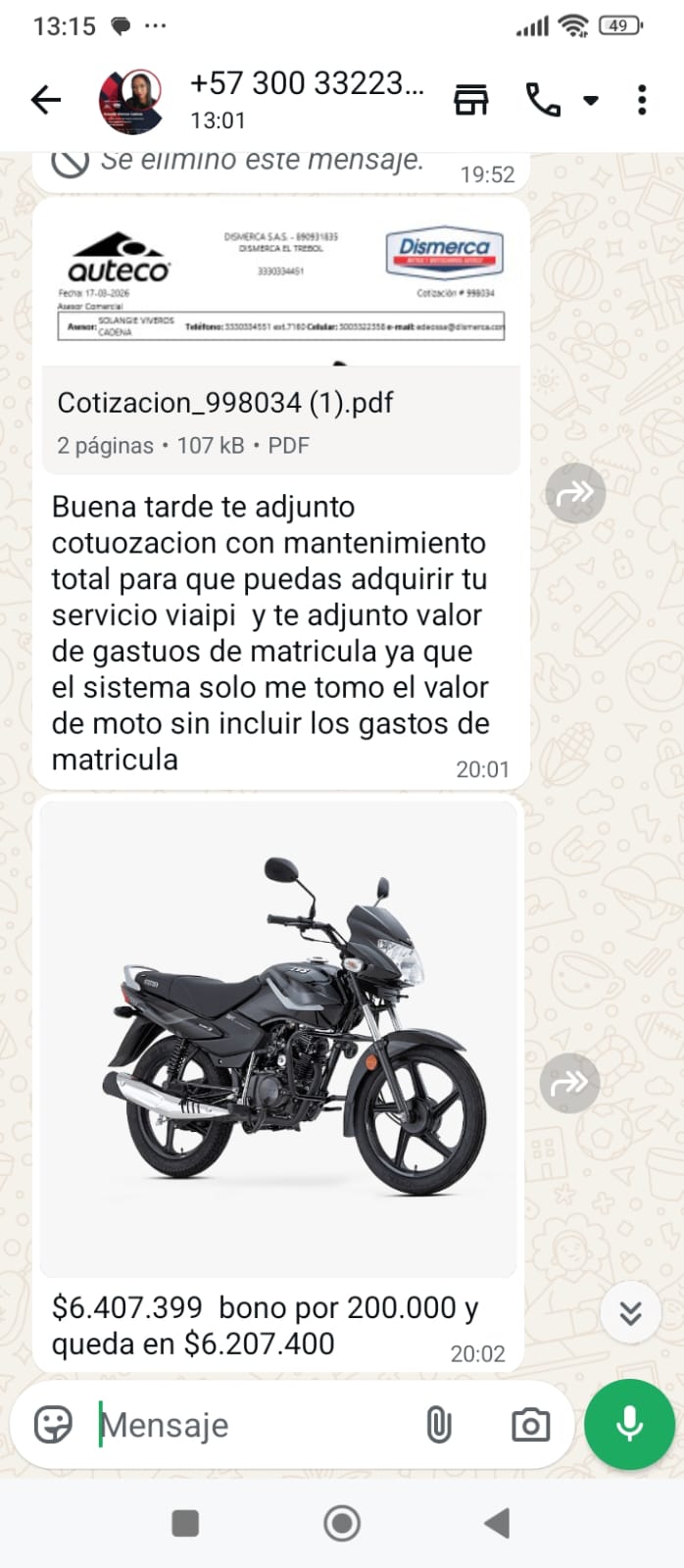
Task: Record a voice message with the microphone
Action: coord(629,1424)
